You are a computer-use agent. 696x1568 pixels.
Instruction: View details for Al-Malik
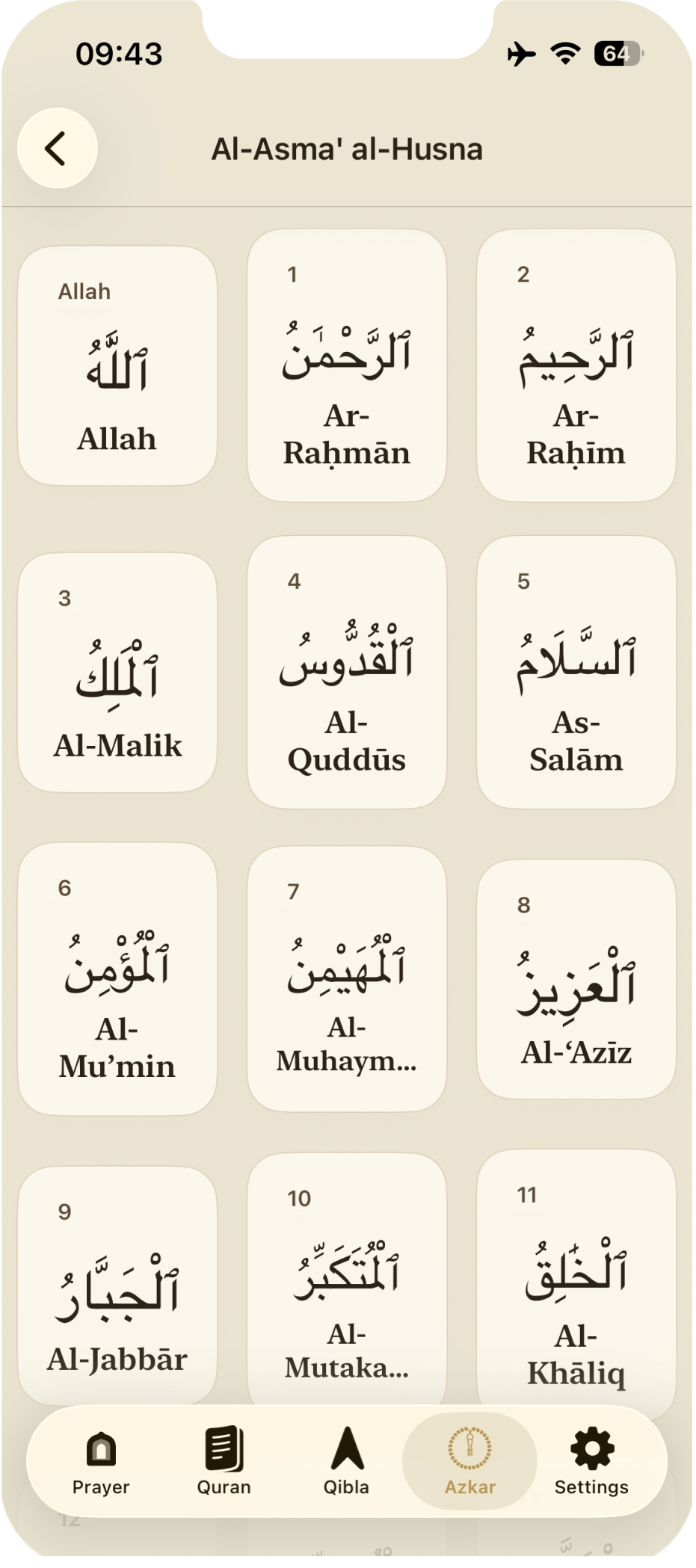(x=117, y=673)
